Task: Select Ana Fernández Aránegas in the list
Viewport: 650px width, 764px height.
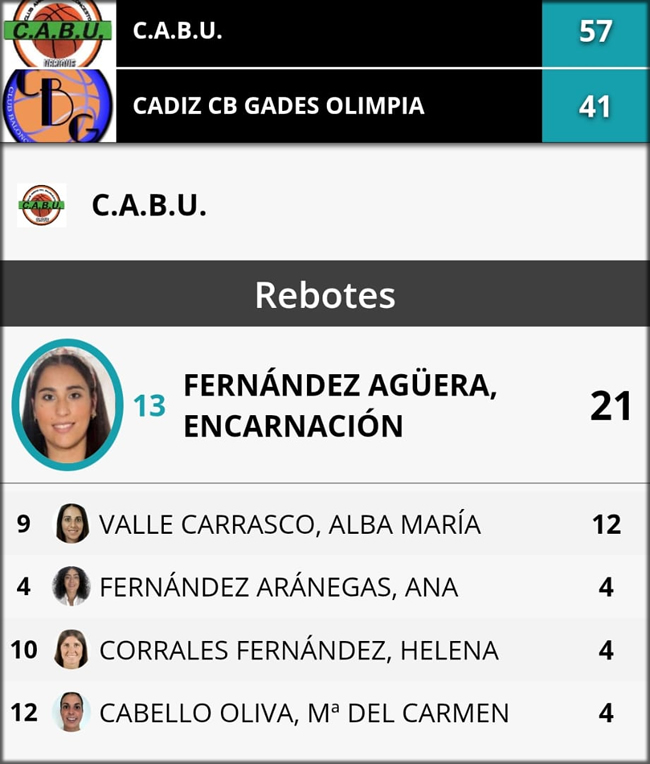Action: pos(279,587)
